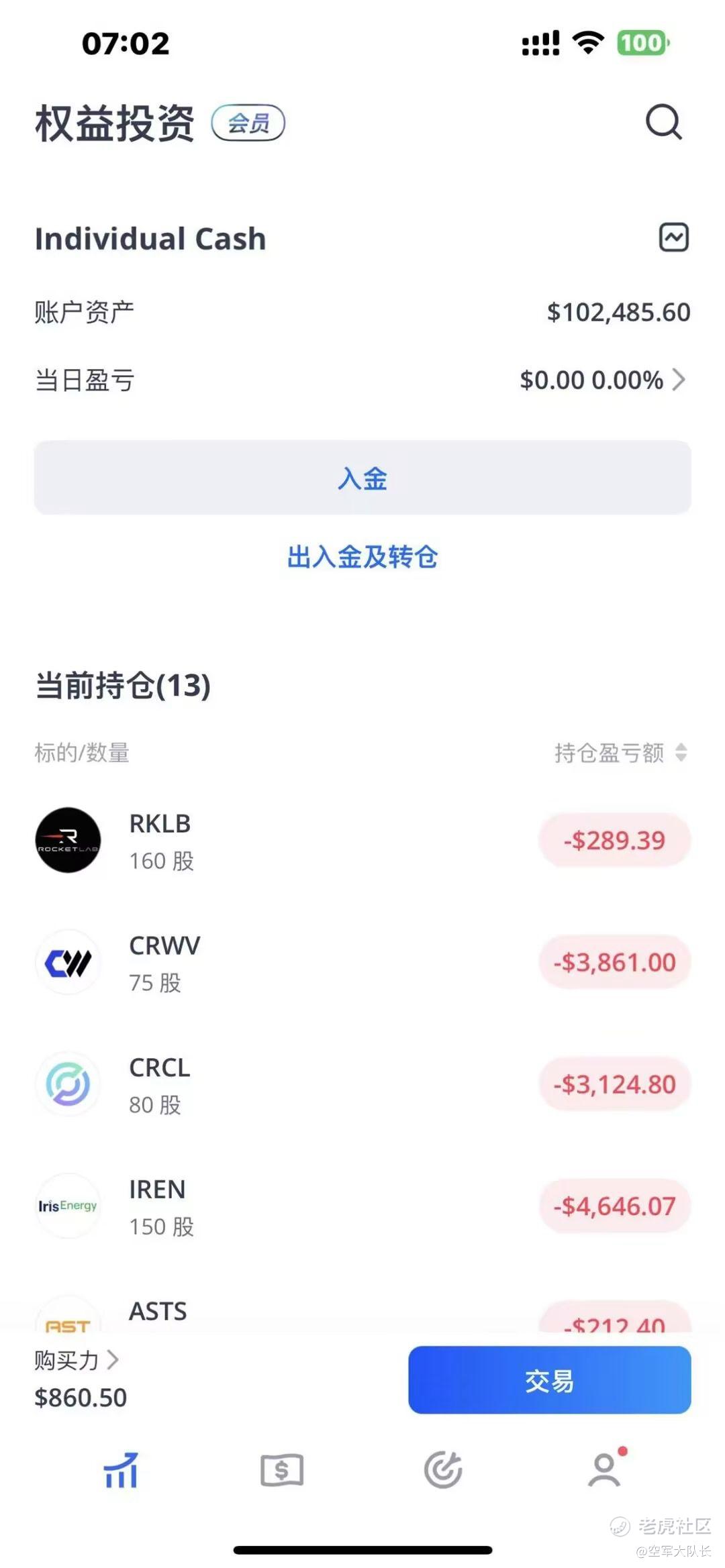This screenshot has height=1568, width=725.
Task: Open the CRWV holding row
Action: [x=362, y=963]
